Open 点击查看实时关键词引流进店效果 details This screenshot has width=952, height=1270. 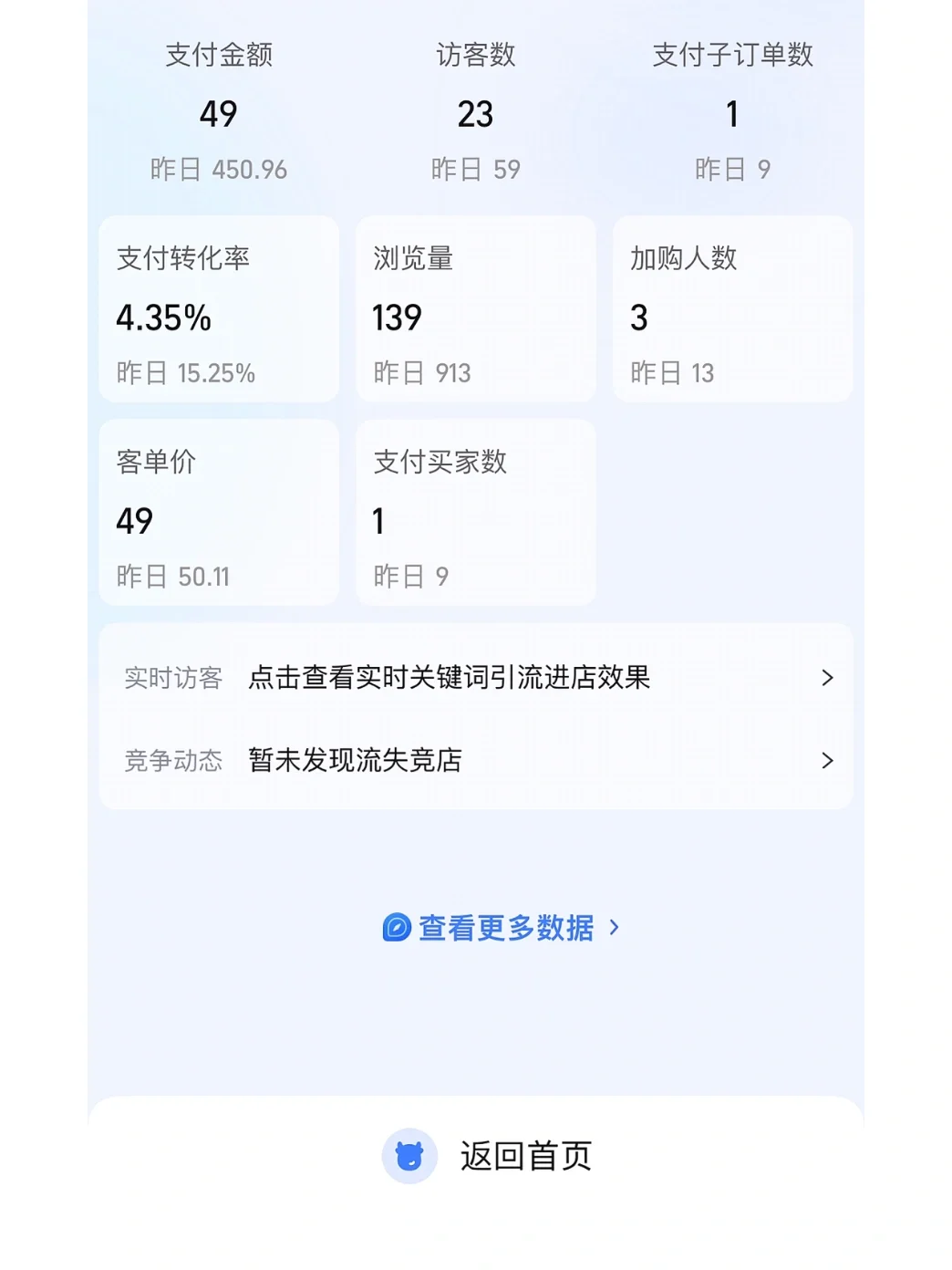pyautogui.click(x=450, y=678)
